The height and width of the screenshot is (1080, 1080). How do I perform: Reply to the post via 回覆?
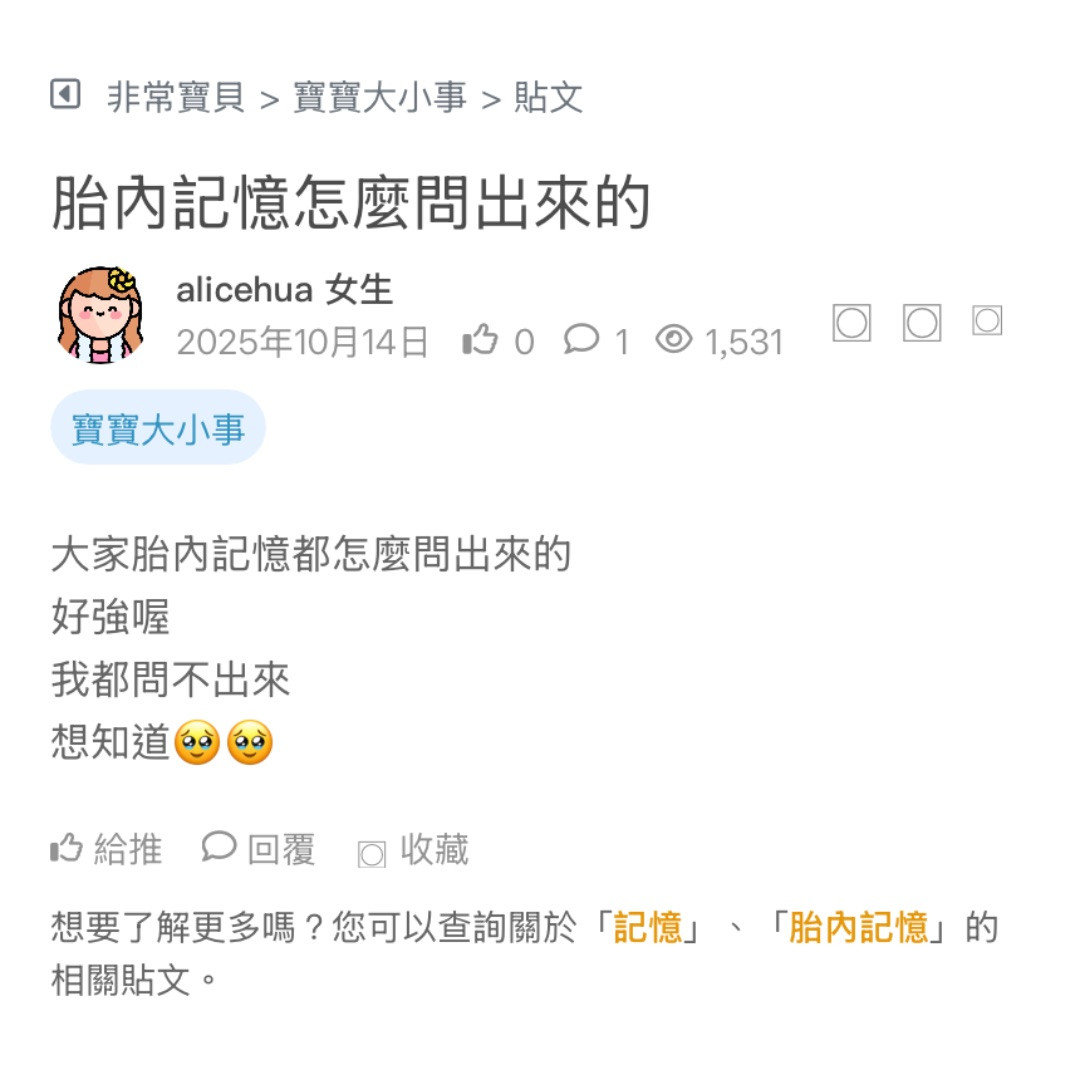pos(259,849)
